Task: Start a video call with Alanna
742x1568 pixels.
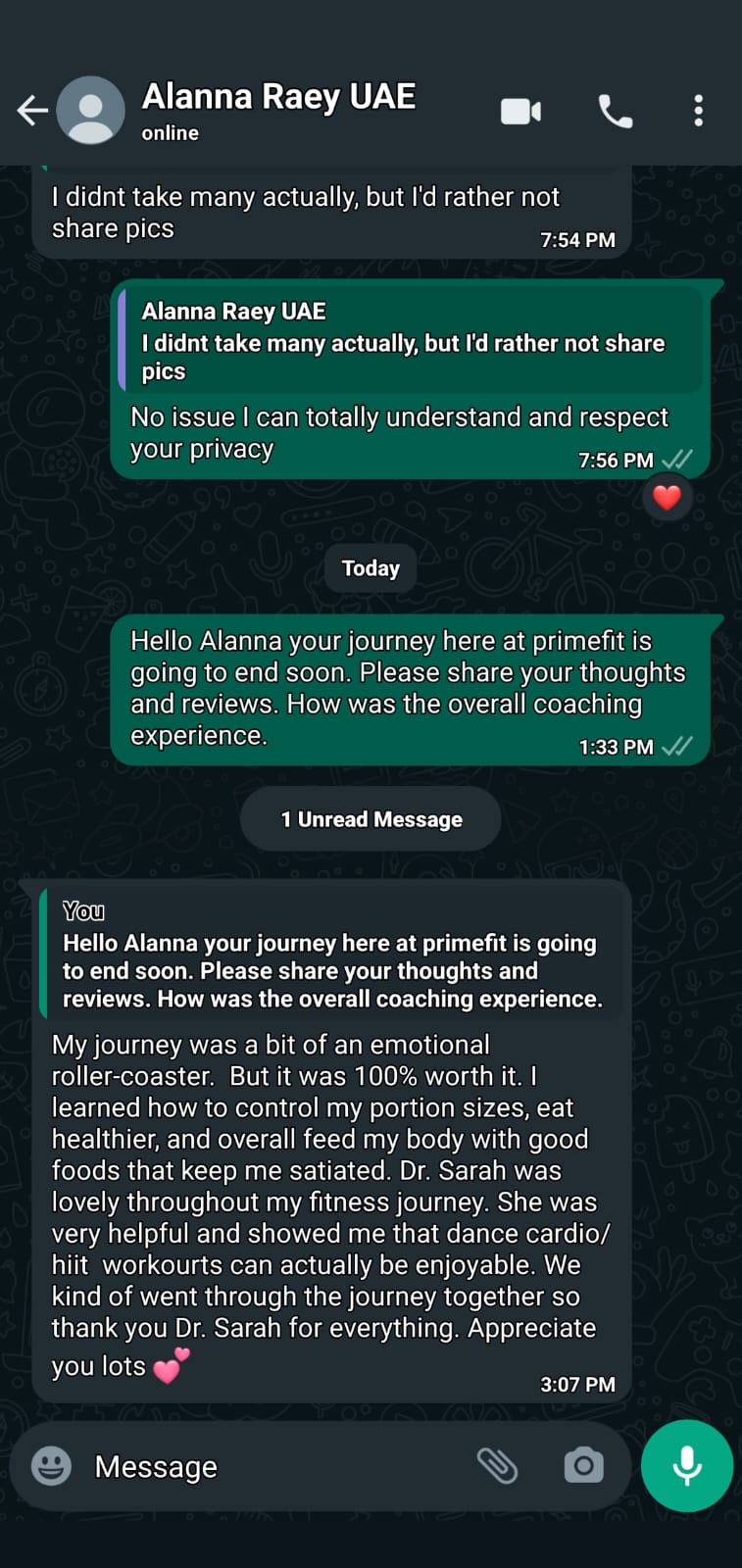Action: point(520,112)
